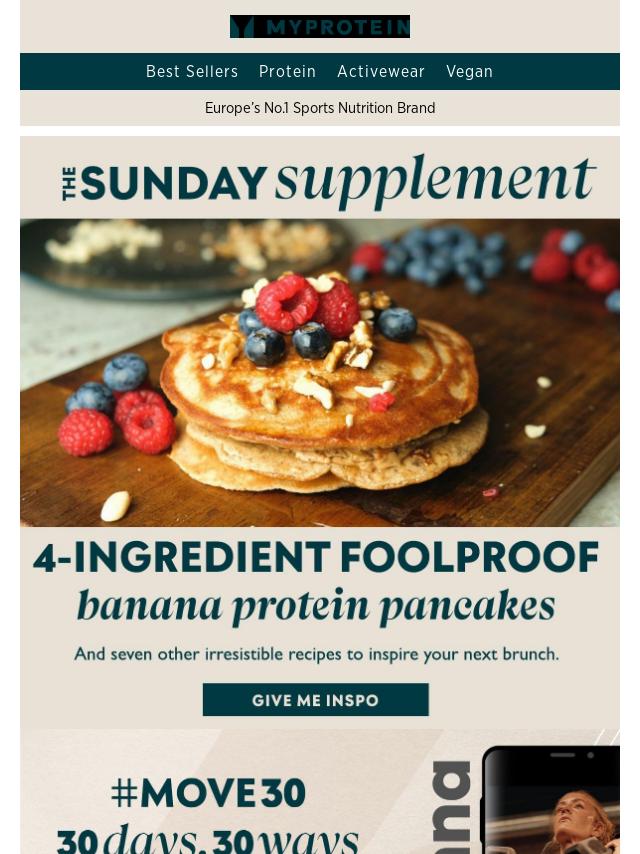
Task: Tap the GIVE ME INSPO button
Action: (x=315, y=700)
